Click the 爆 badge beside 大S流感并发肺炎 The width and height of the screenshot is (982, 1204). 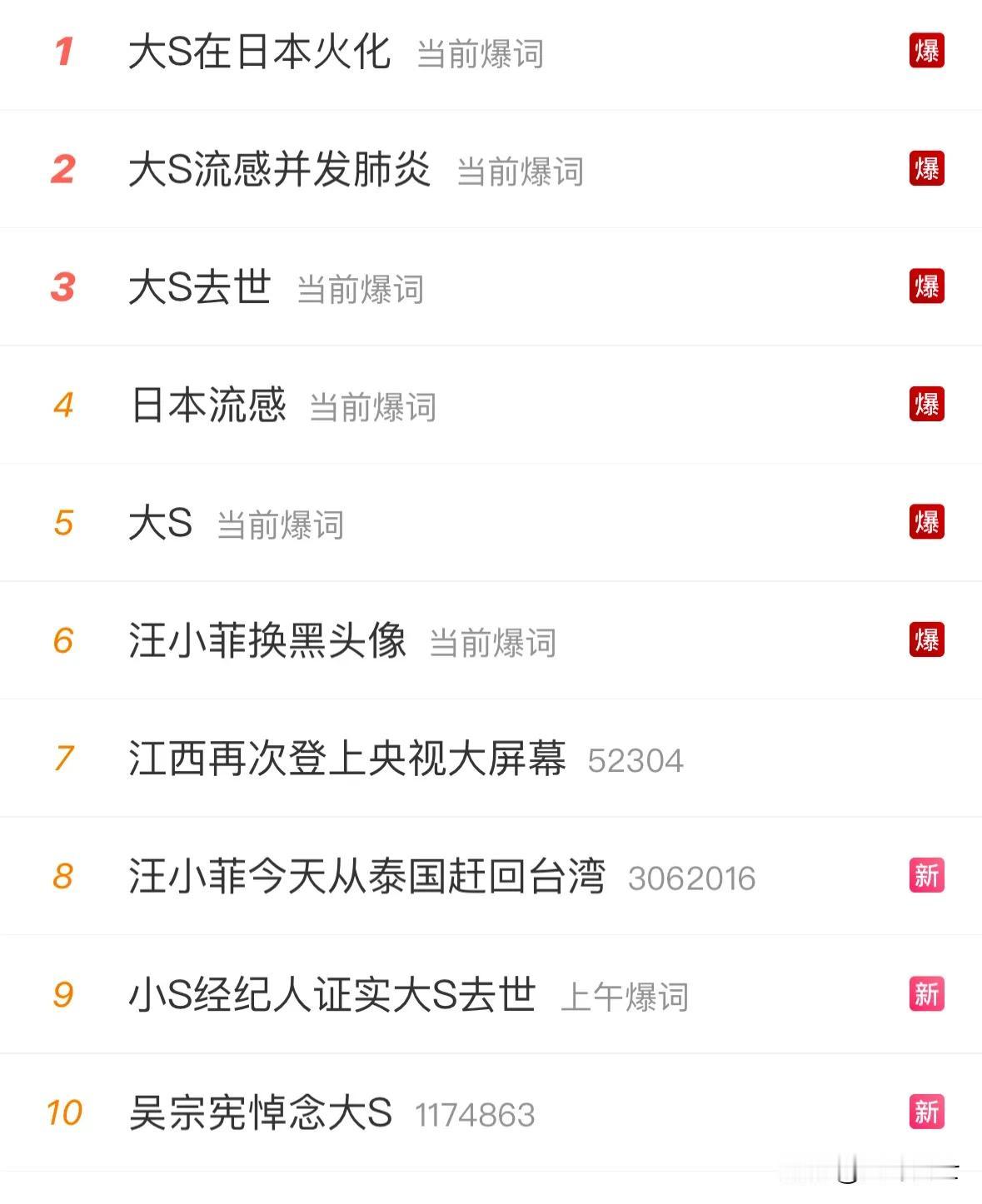coord(927,170)
